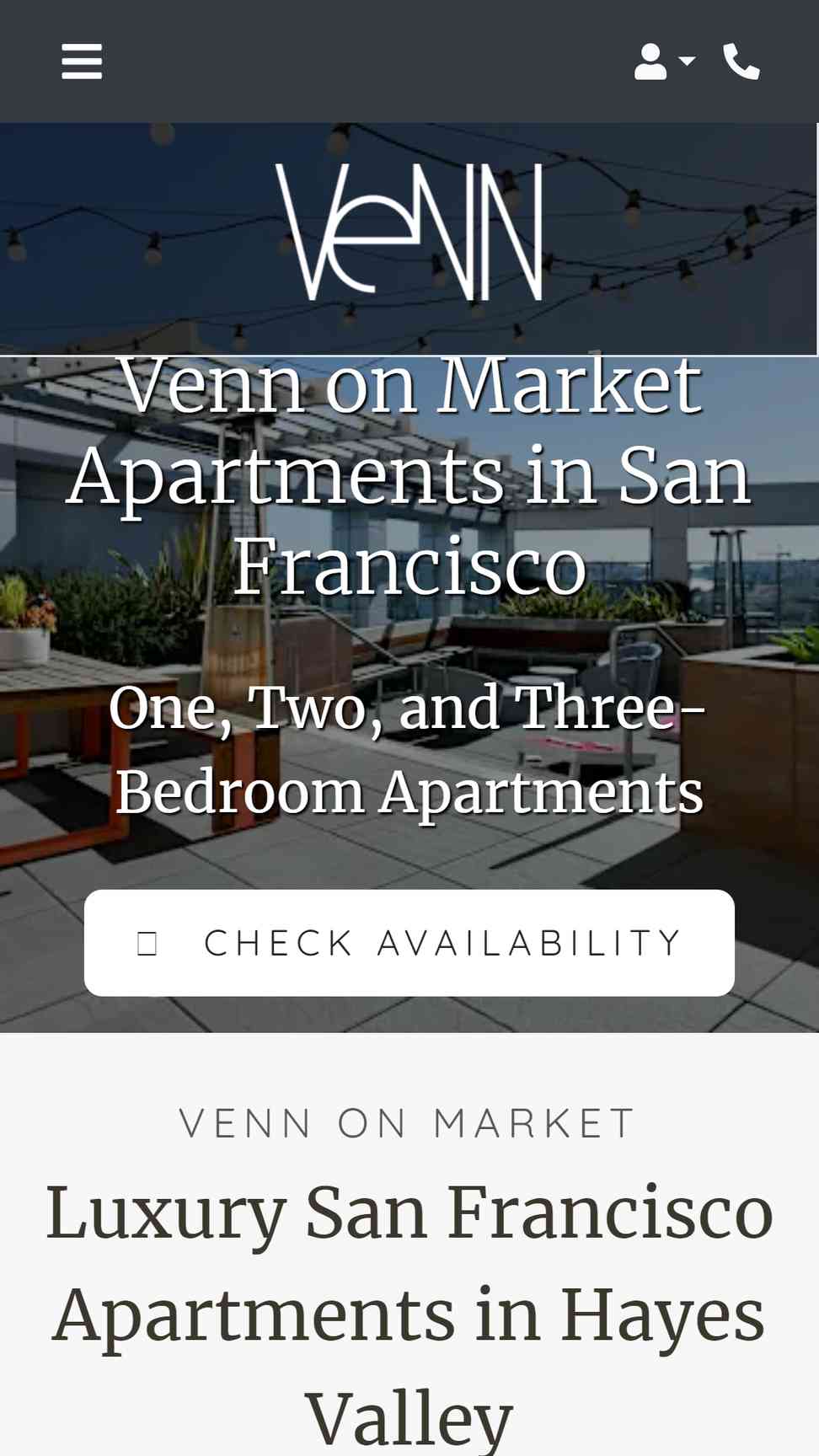Tap the phone call icon
This screenshot has width=819, height=1456.
click(741, 62)
